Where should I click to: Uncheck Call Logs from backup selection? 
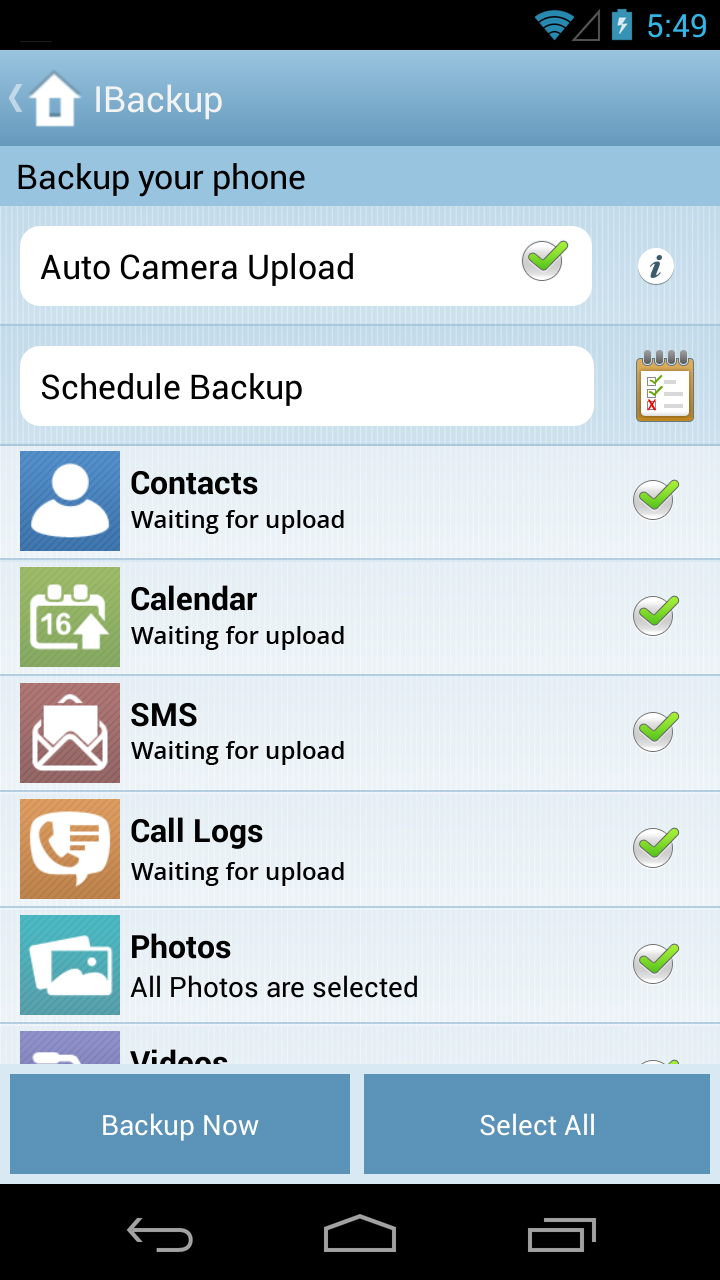654,845
